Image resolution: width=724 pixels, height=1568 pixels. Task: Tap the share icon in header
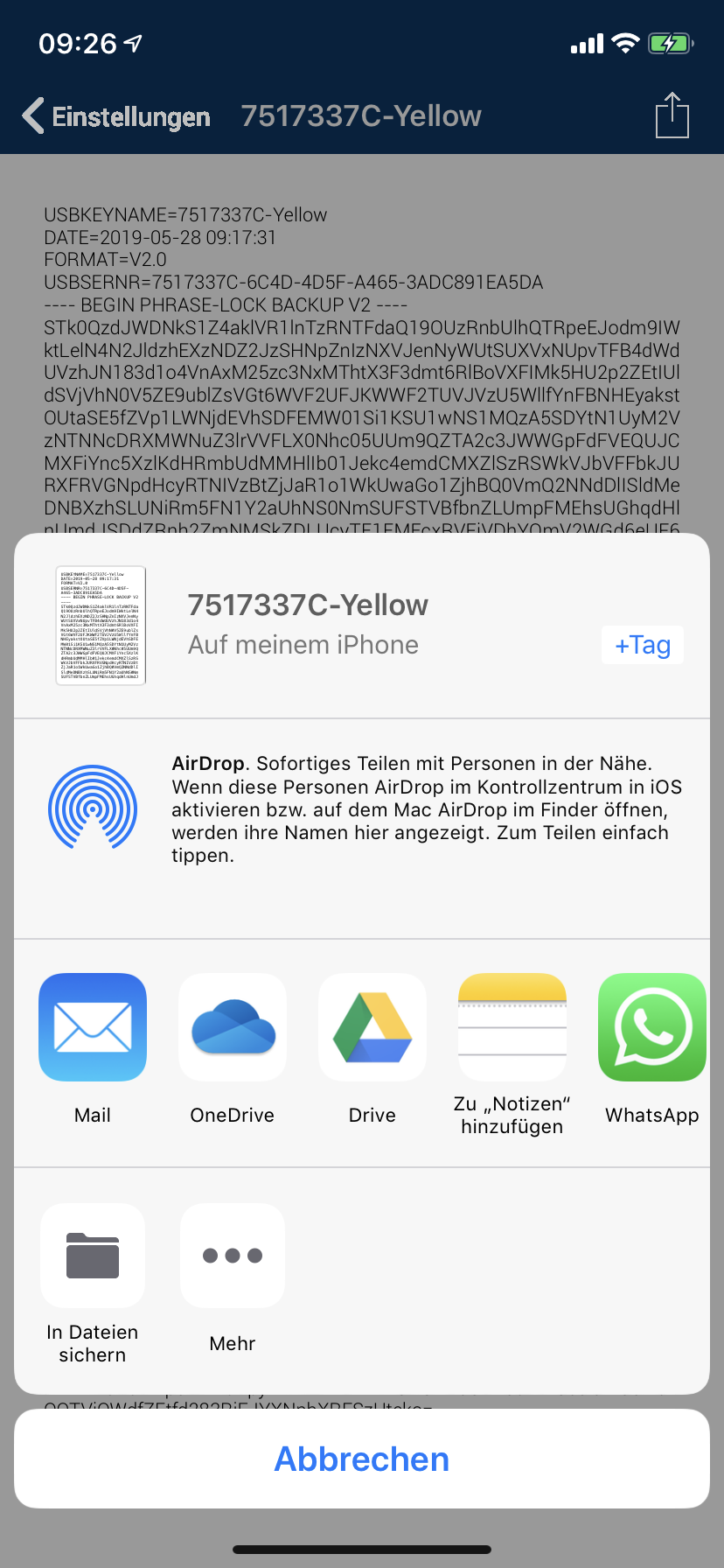click(672, 115)
